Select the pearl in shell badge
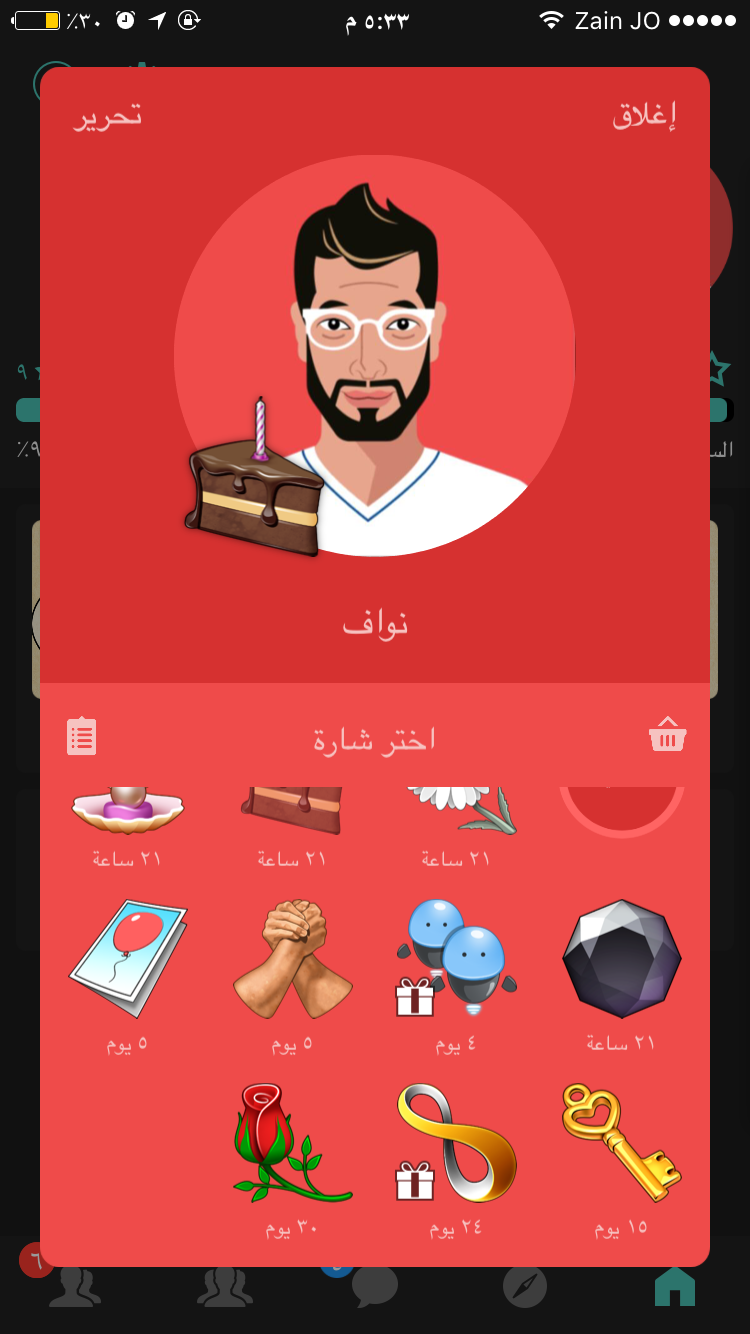The width and height of the screenshot is (750, 1334). coord(128,808)
